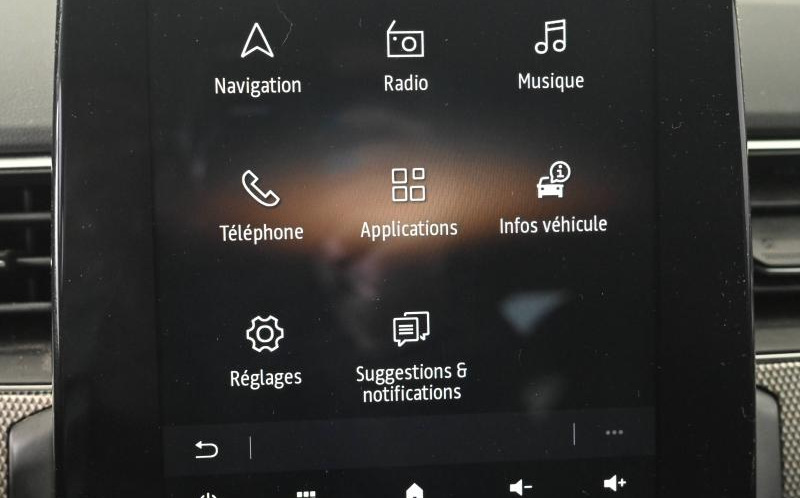Image resolution: width=800 pixels, height=498 pixels.
Task: Open Réglages settings
Action: point(265,350)
